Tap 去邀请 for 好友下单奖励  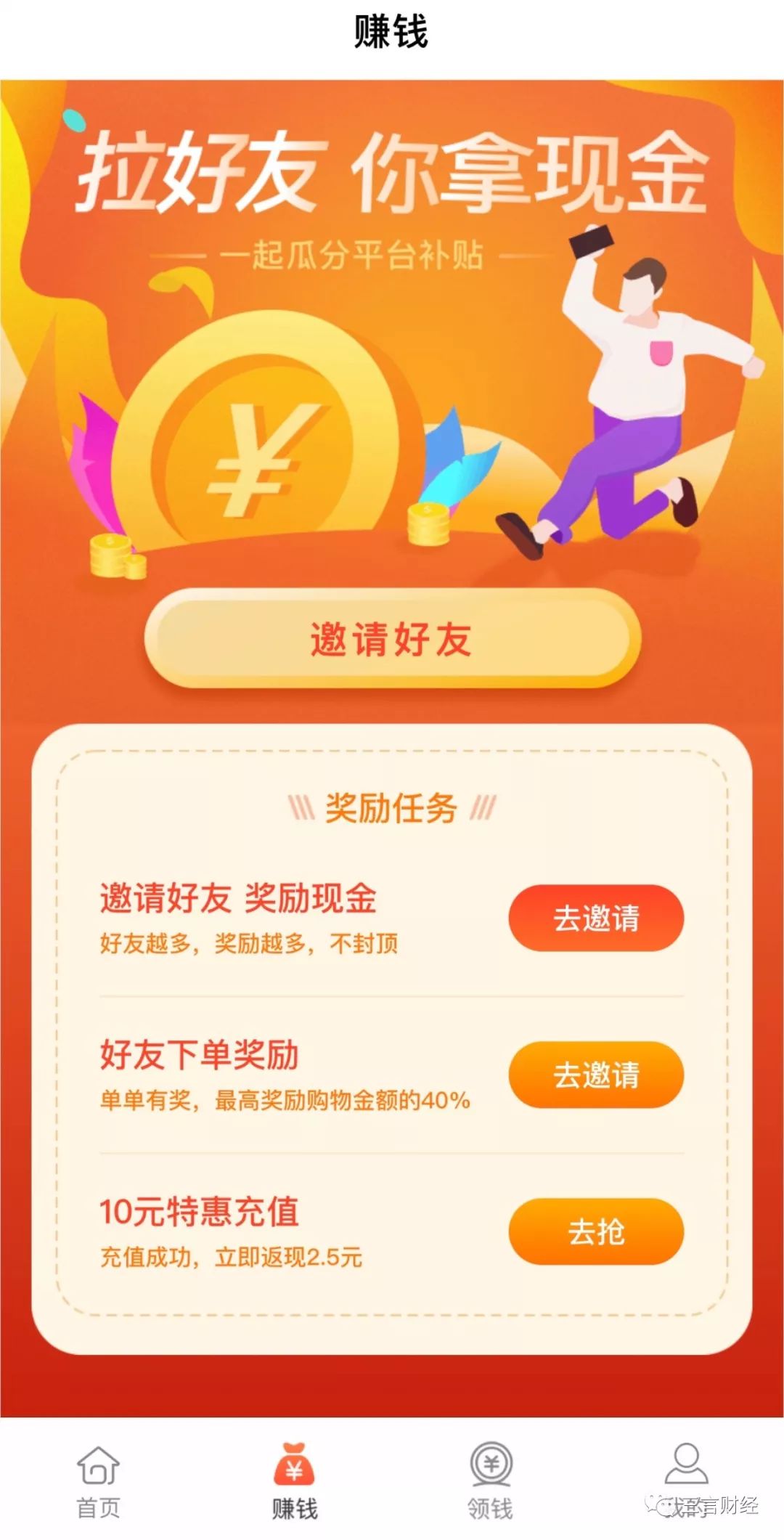[596, 1075]
